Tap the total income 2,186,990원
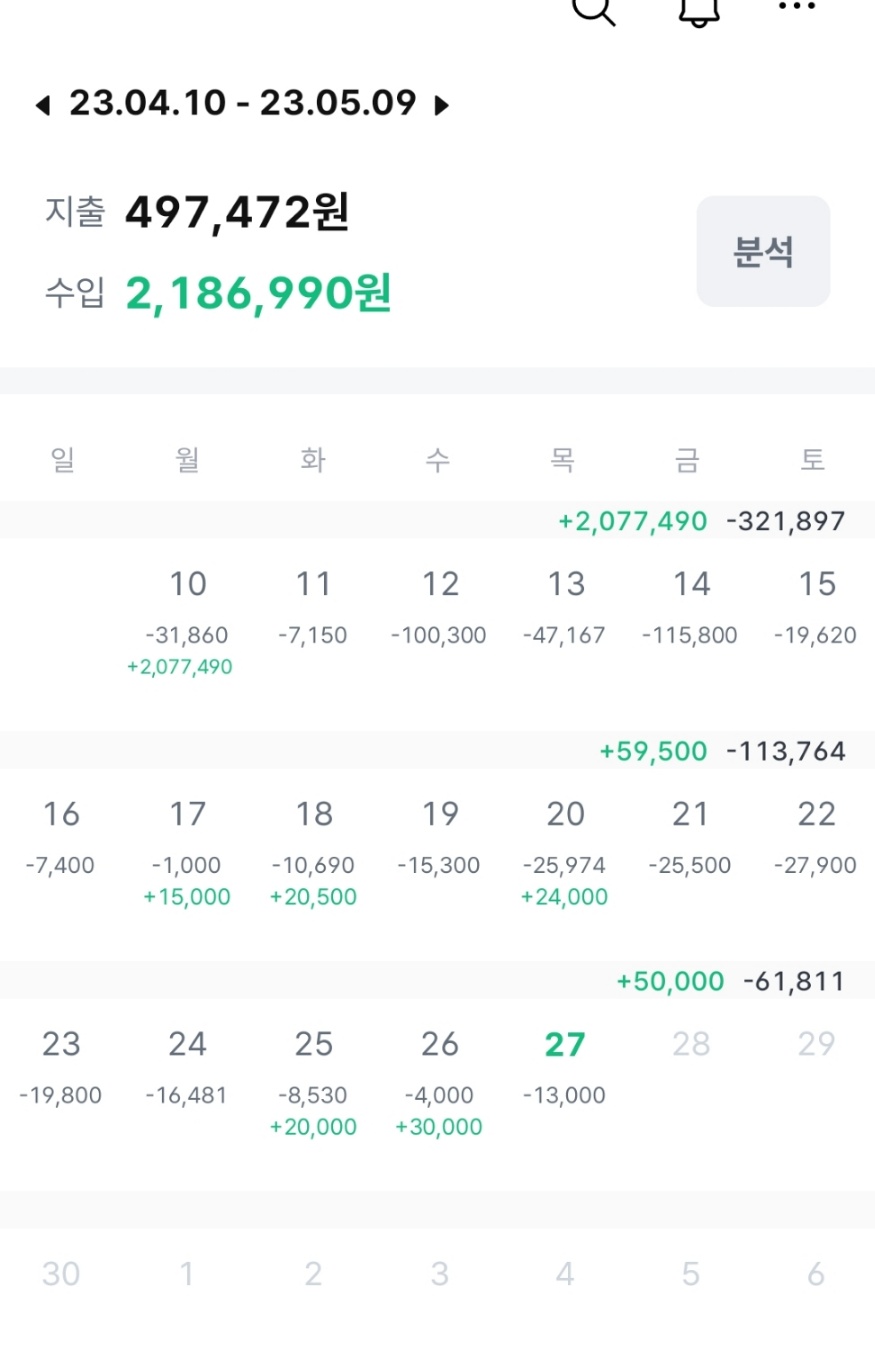 click(x=258, y=293)
